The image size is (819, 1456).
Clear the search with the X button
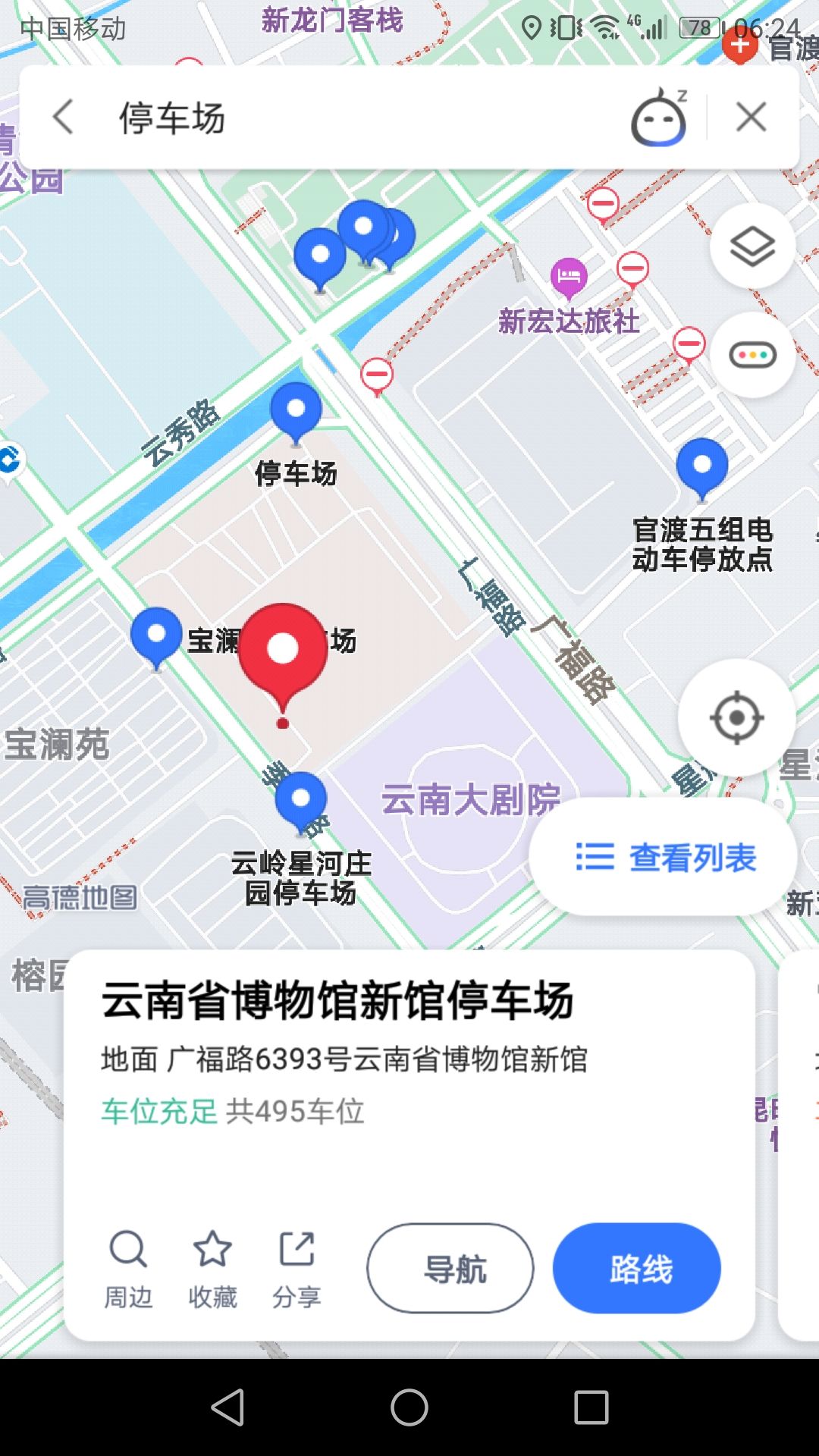(751, 118)
